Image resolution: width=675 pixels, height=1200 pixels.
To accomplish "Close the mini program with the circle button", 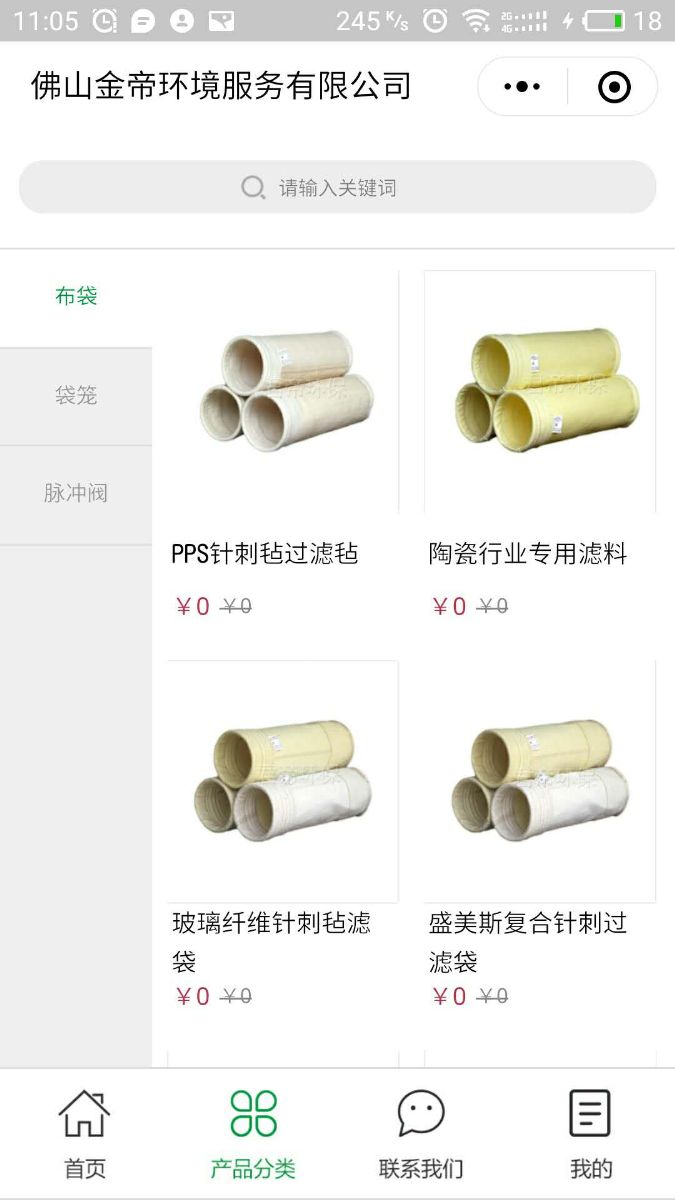I will click(614, 87).
